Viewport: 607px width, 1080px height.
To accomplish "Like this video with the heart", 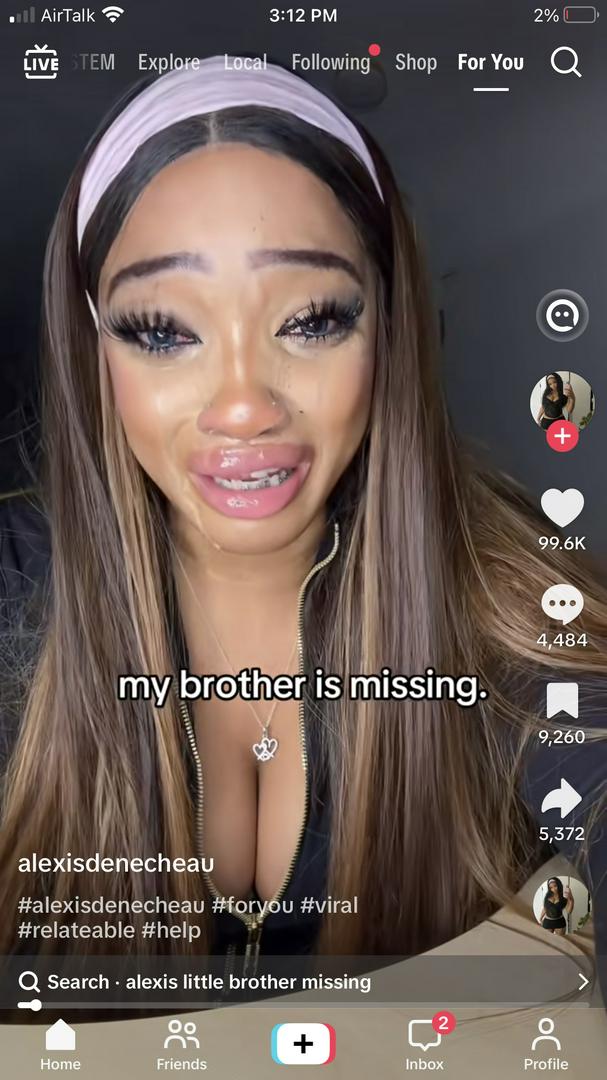I will pyautogui.click(x=562, y=508).
